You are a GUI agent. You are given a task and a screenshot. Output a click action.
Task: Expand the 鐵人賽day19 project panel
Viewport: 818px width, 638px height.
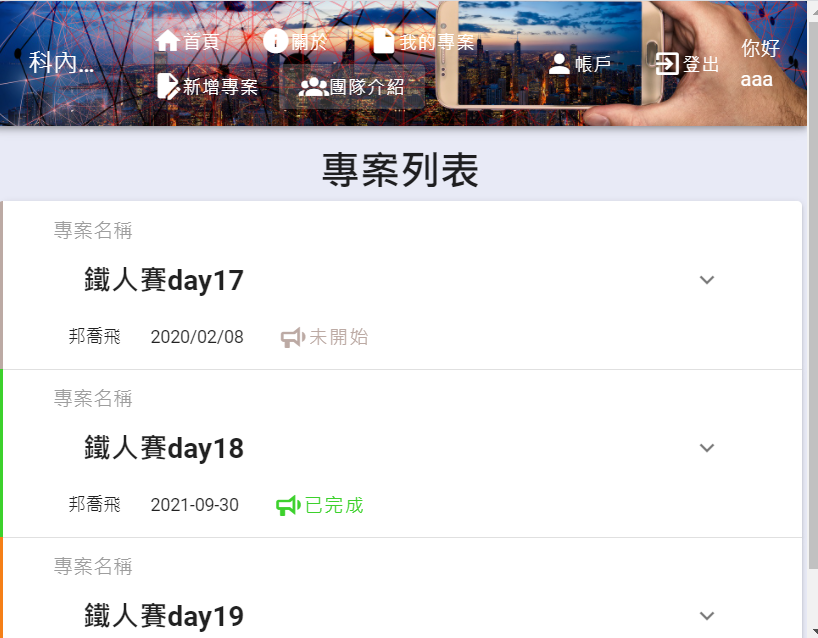point(707,616)
